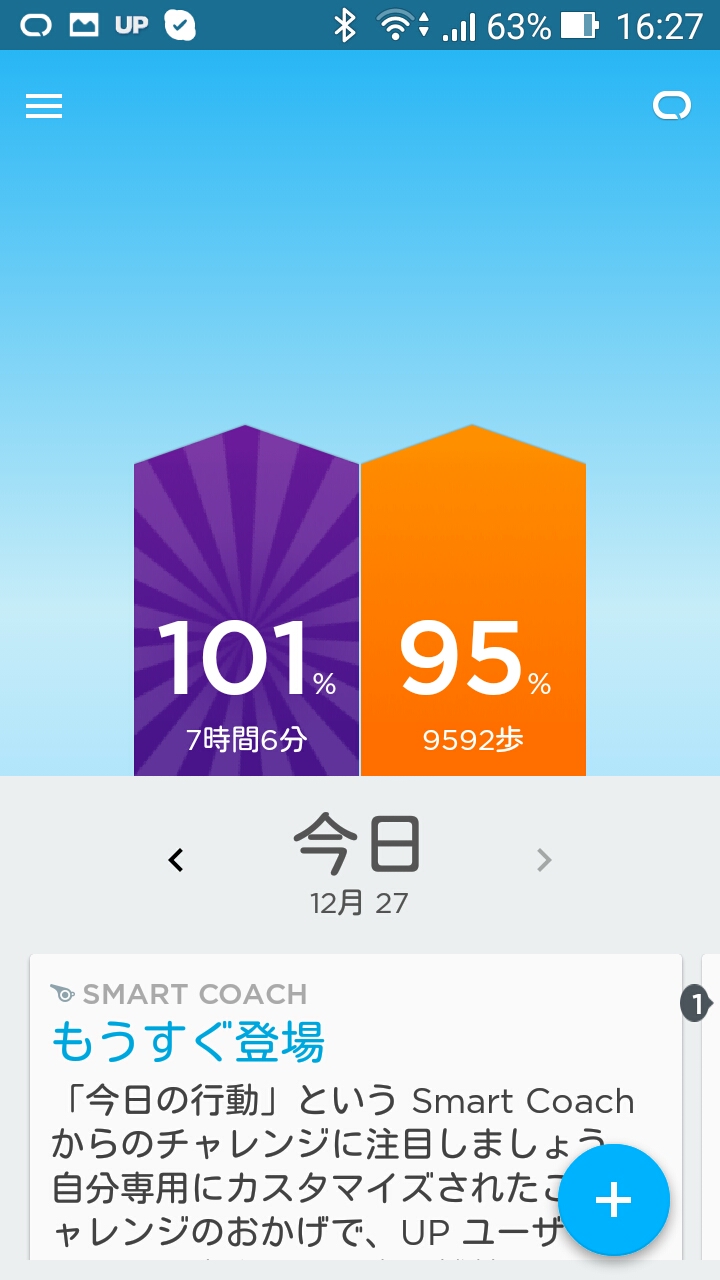The height and width of the screenshot is (1280, 720).
Task: Open the hamburger drawer menu
Action: click(44, 106)
